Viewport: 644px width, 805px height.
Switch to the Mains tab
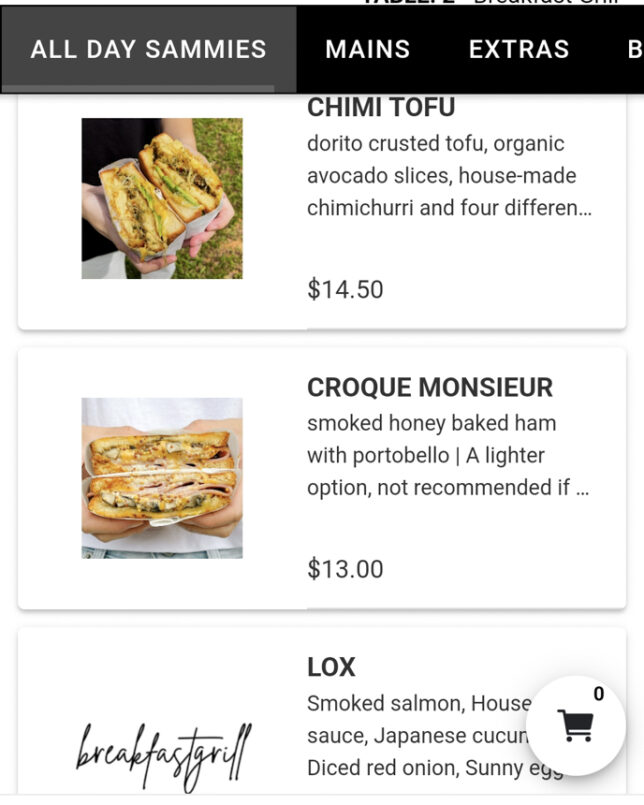click(x=367, y=49)
